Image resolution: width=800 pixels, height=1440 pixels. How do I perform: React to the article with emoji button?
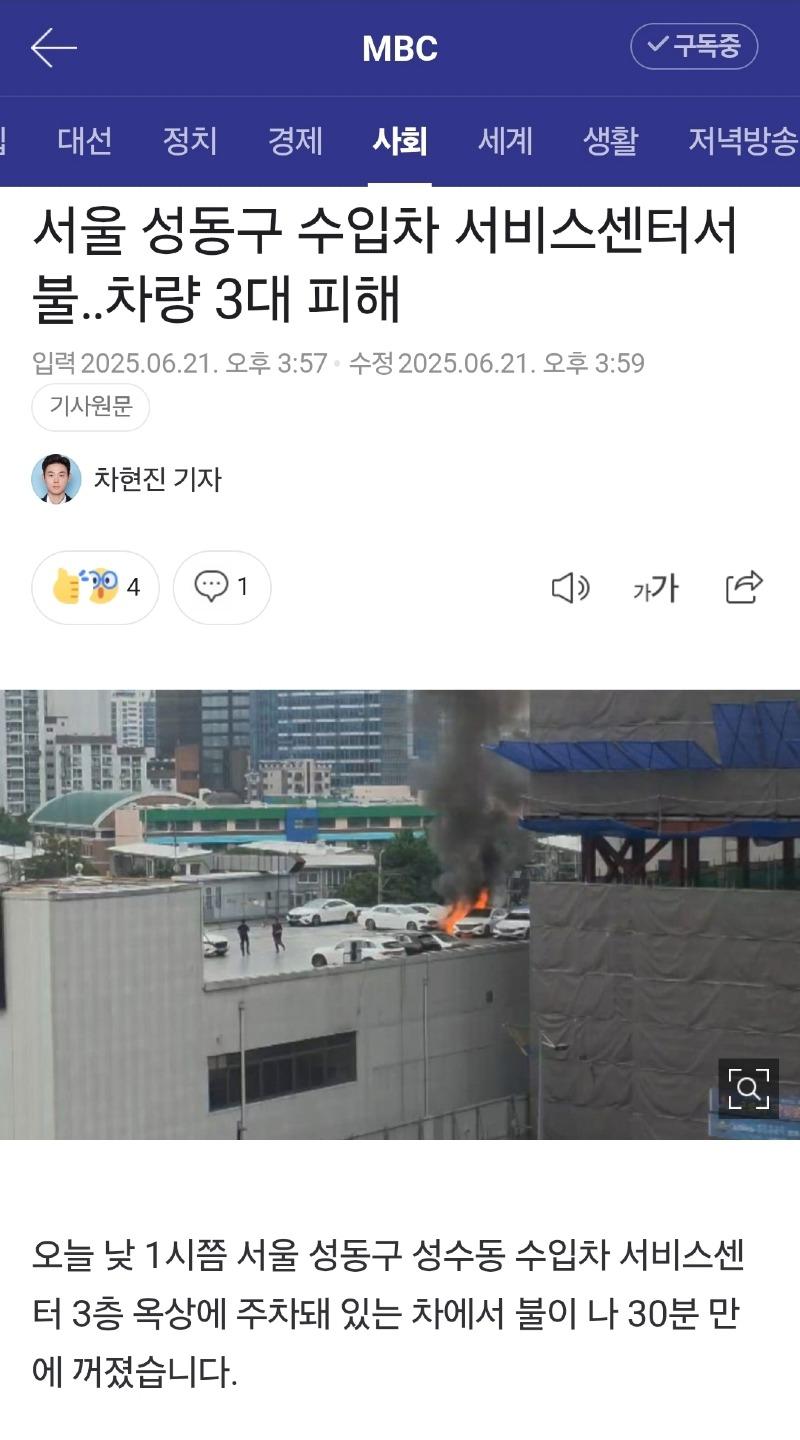pyautogui.click(x=96, y=587)
